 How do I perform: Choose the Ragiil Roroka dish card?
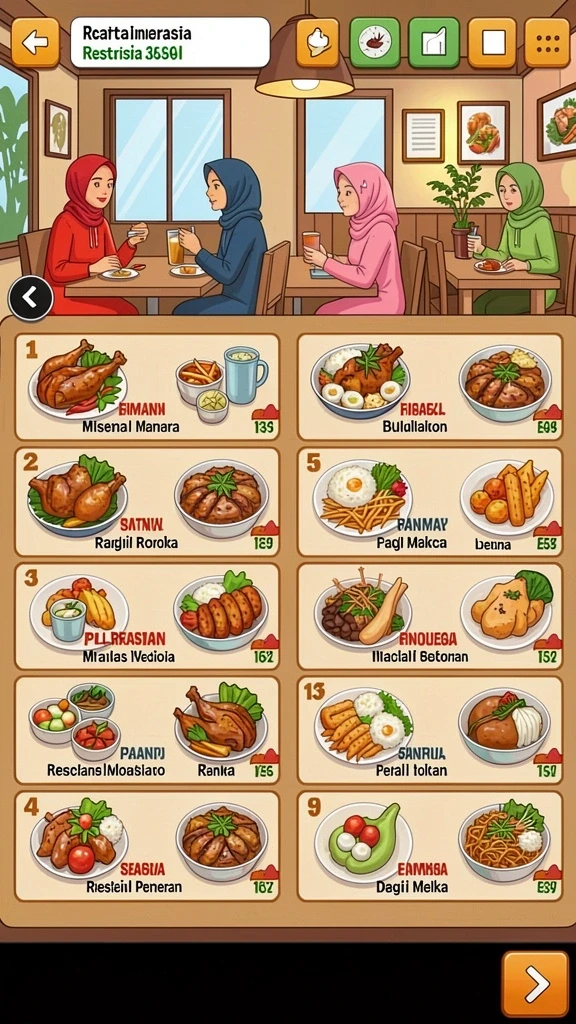[147, 502]
